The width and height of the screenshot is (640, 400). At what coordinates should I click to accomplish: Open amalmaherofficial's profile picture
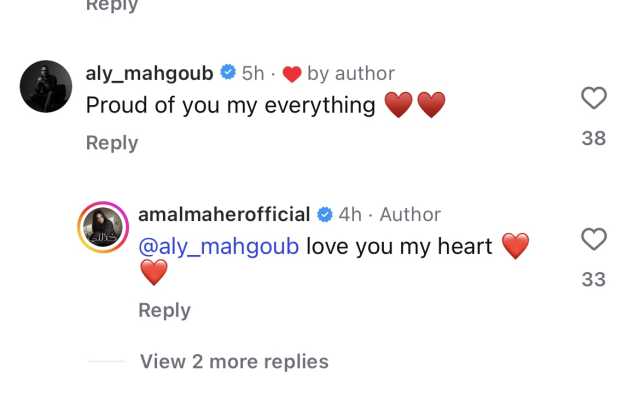(105, 228)
